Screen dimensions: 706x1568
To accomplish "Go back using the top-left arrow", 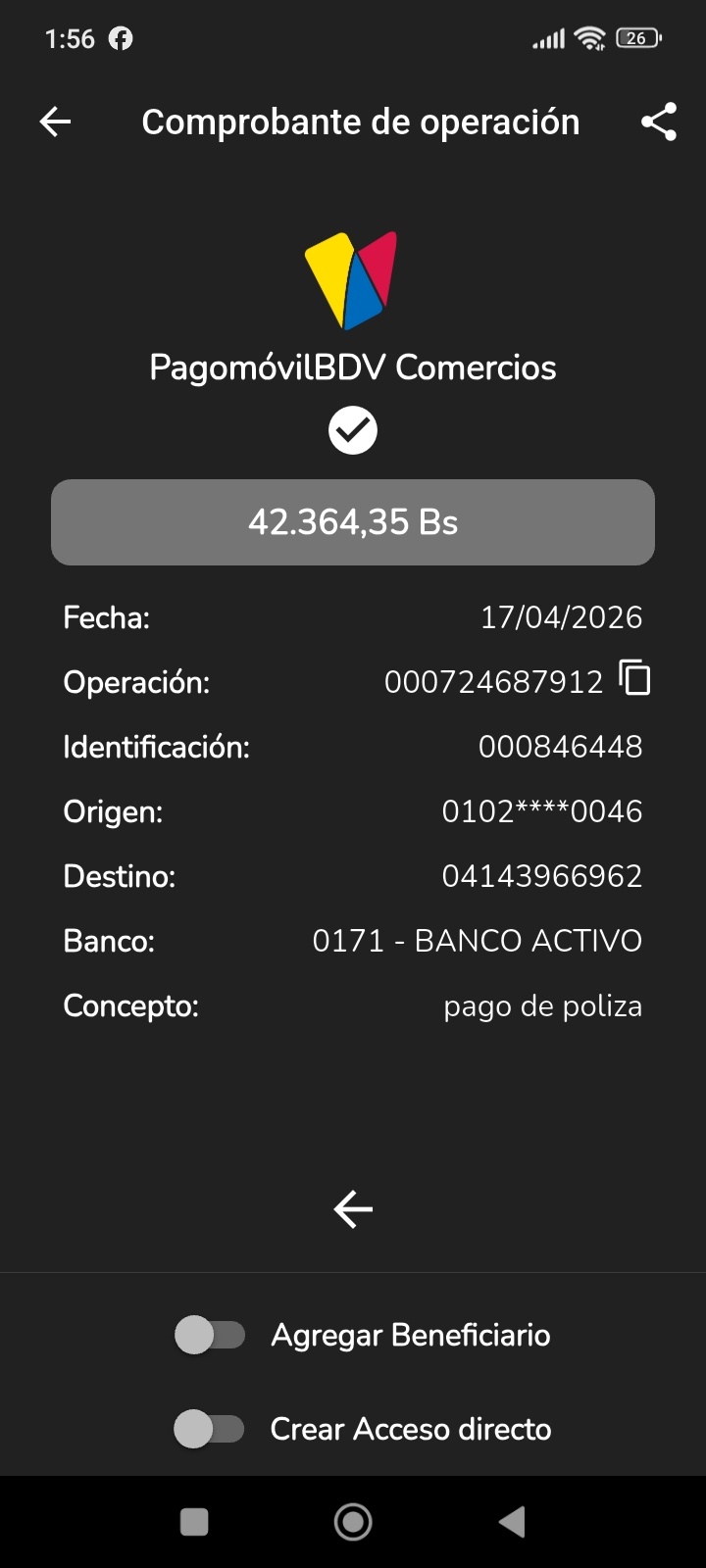I will 56,122.
